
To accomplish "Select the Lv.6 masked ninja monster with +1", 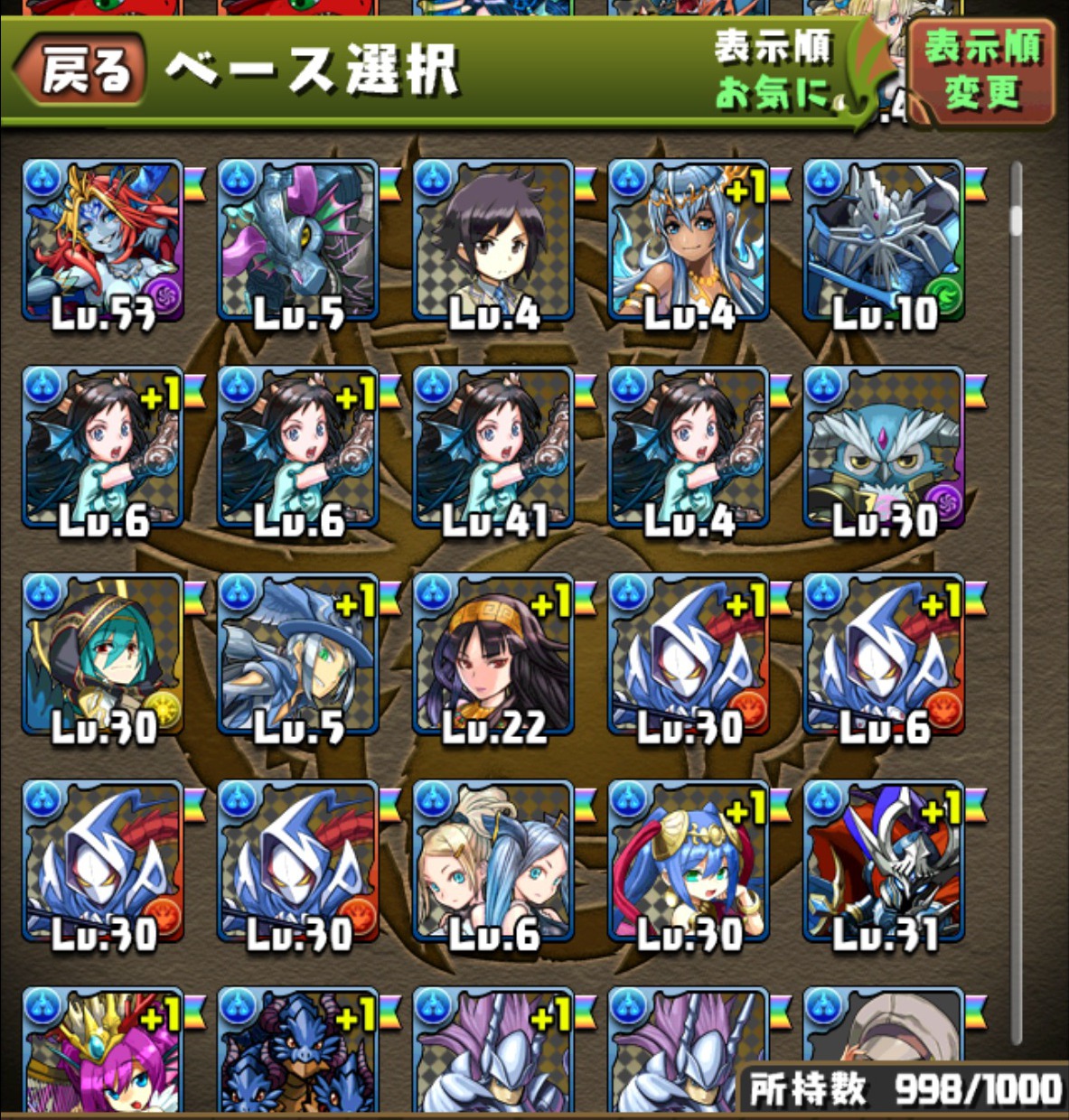I will pyautogui.click(x=884, y=656).
